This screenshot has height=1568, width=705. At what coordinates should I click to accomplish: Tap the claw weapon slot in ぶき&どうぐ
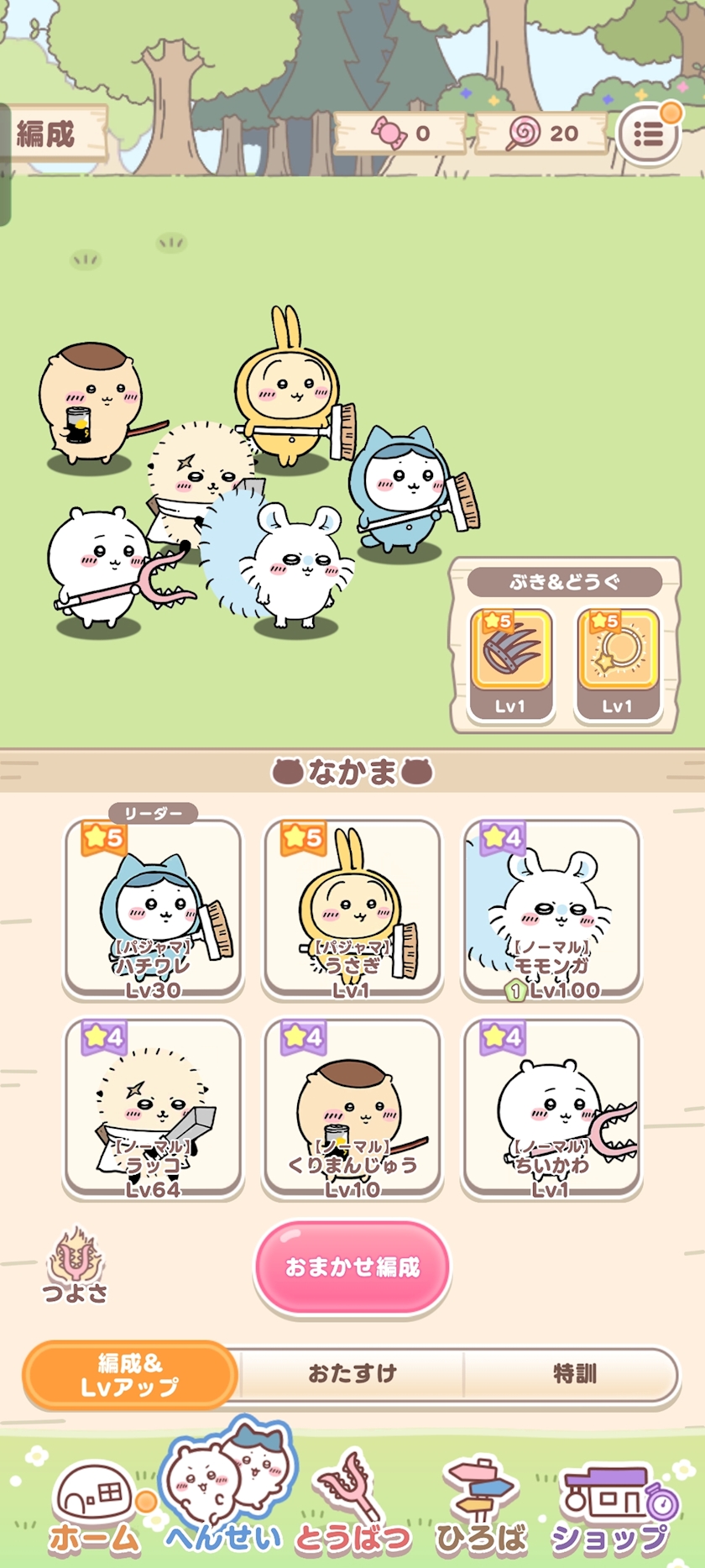tap(511, 663)
